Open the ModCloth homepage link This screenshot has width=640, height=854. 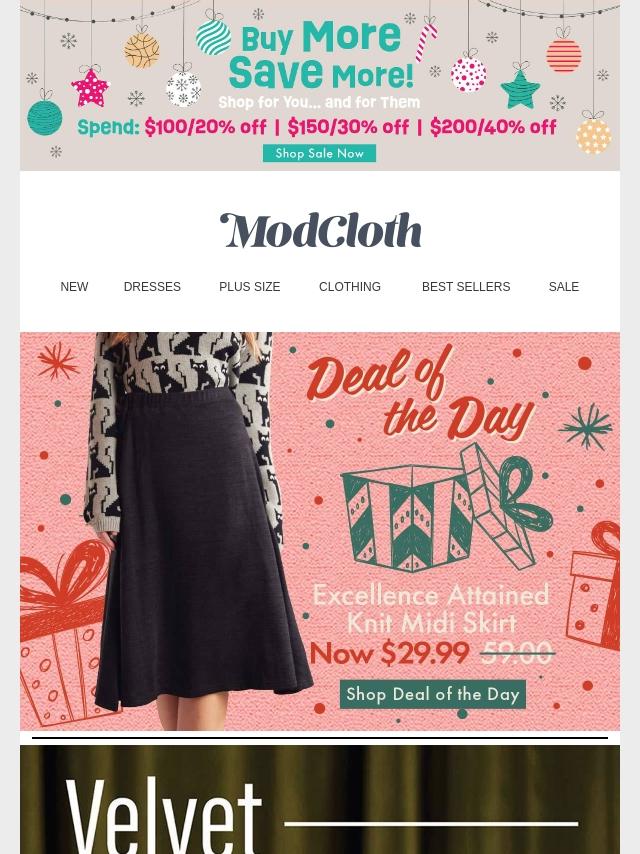[x=320, y=231]
